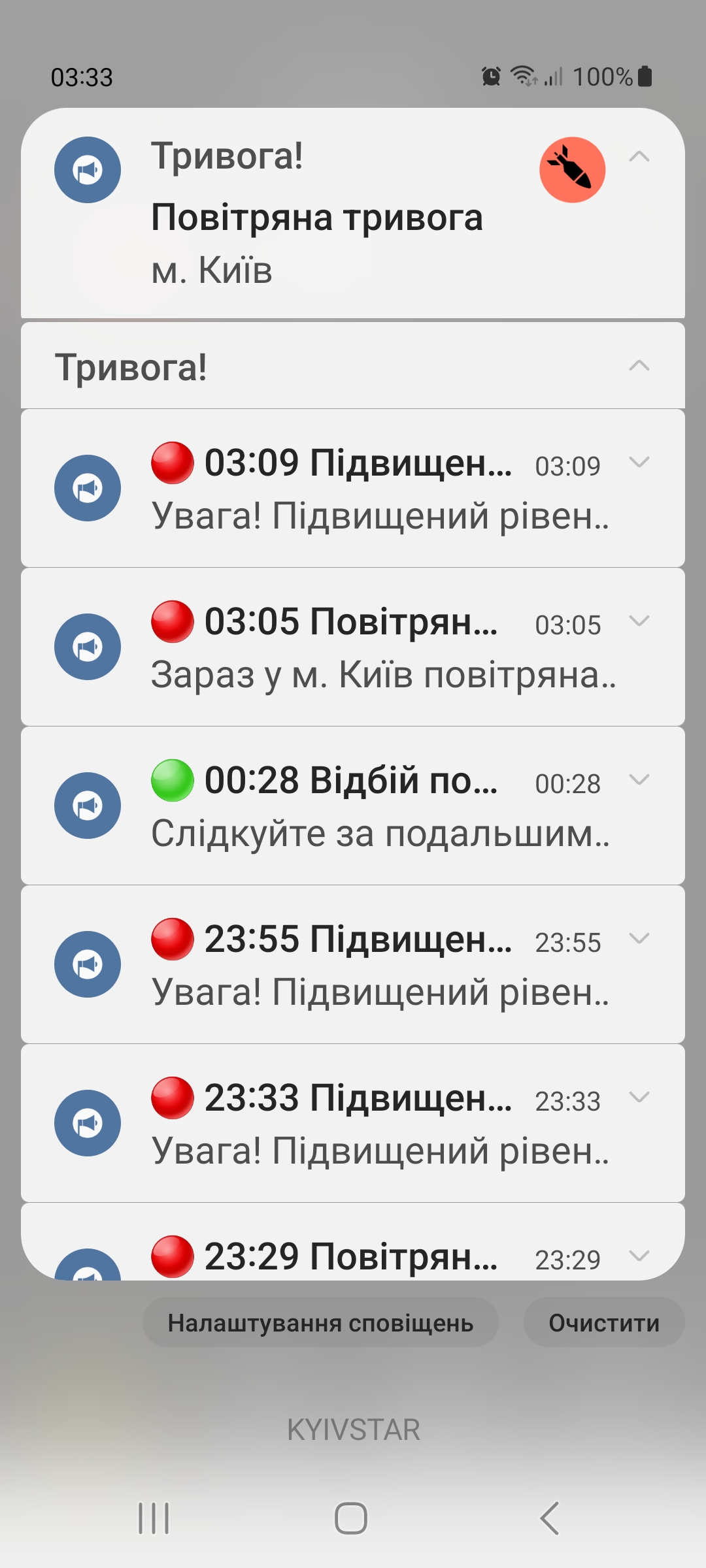Expand the 23:33 notification chevron
The height and width of the screenshot is (1568, 706).
click(x=639, y=1097)
